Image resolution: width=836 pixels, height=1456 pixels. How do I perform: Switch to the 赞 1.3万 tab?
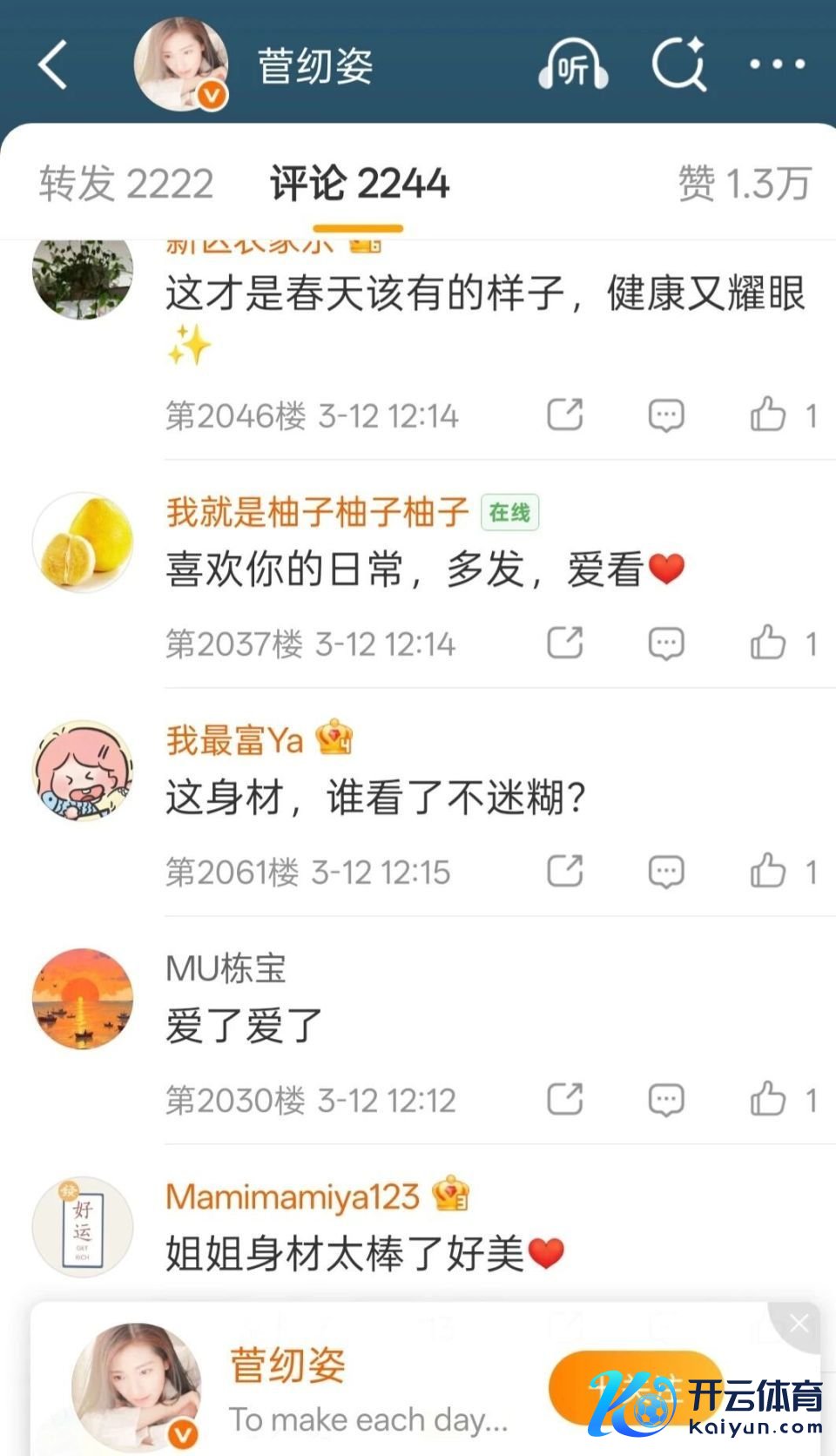(x=744, y=184)
